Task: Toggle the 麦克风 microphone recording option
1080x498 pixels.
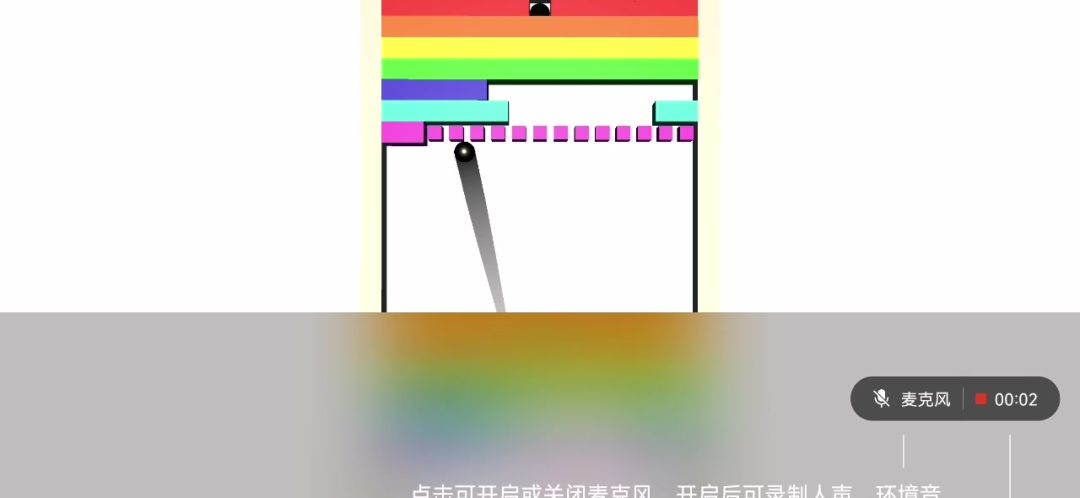Action: click(x=909, y=399)
